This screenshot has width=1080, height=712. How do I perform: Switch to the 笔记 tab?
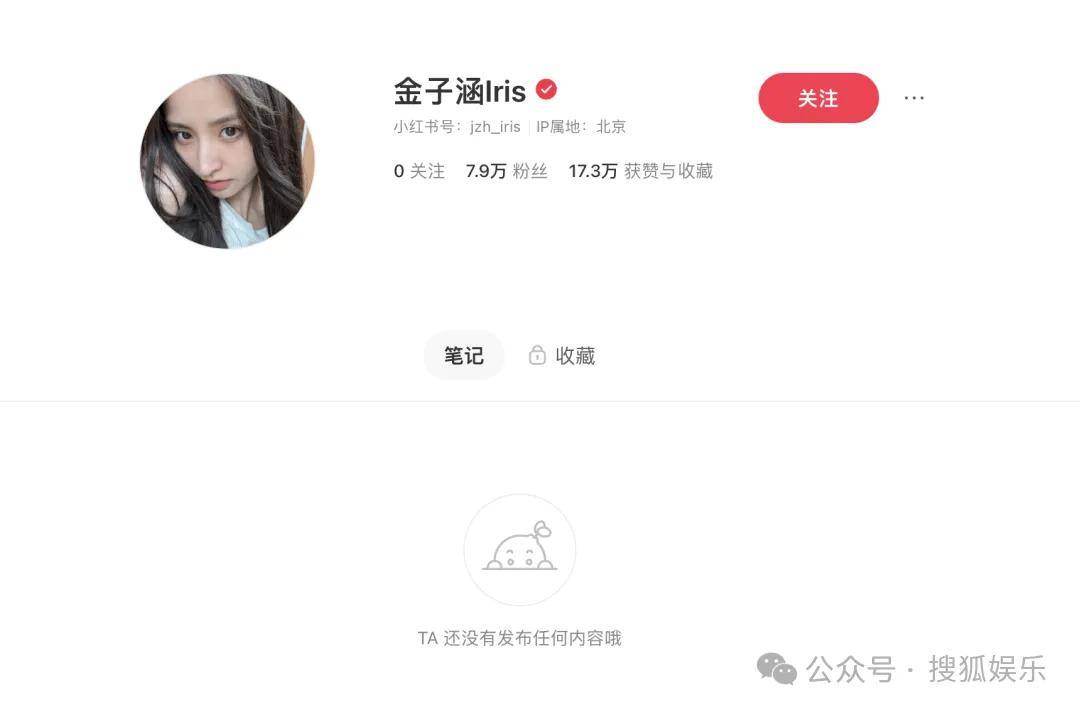[x=464, y=356]
